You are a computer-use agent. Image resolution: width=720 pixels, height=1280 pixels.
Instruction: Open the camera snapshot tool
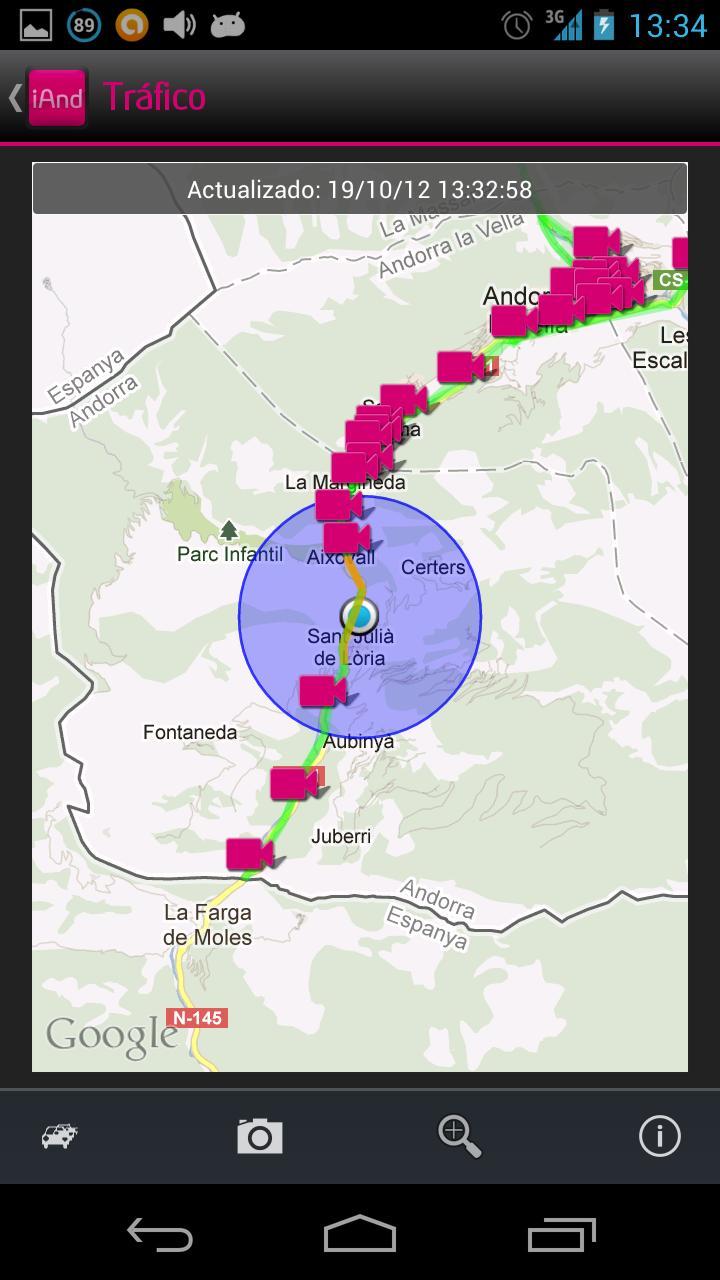click(x=258, y=1136)
